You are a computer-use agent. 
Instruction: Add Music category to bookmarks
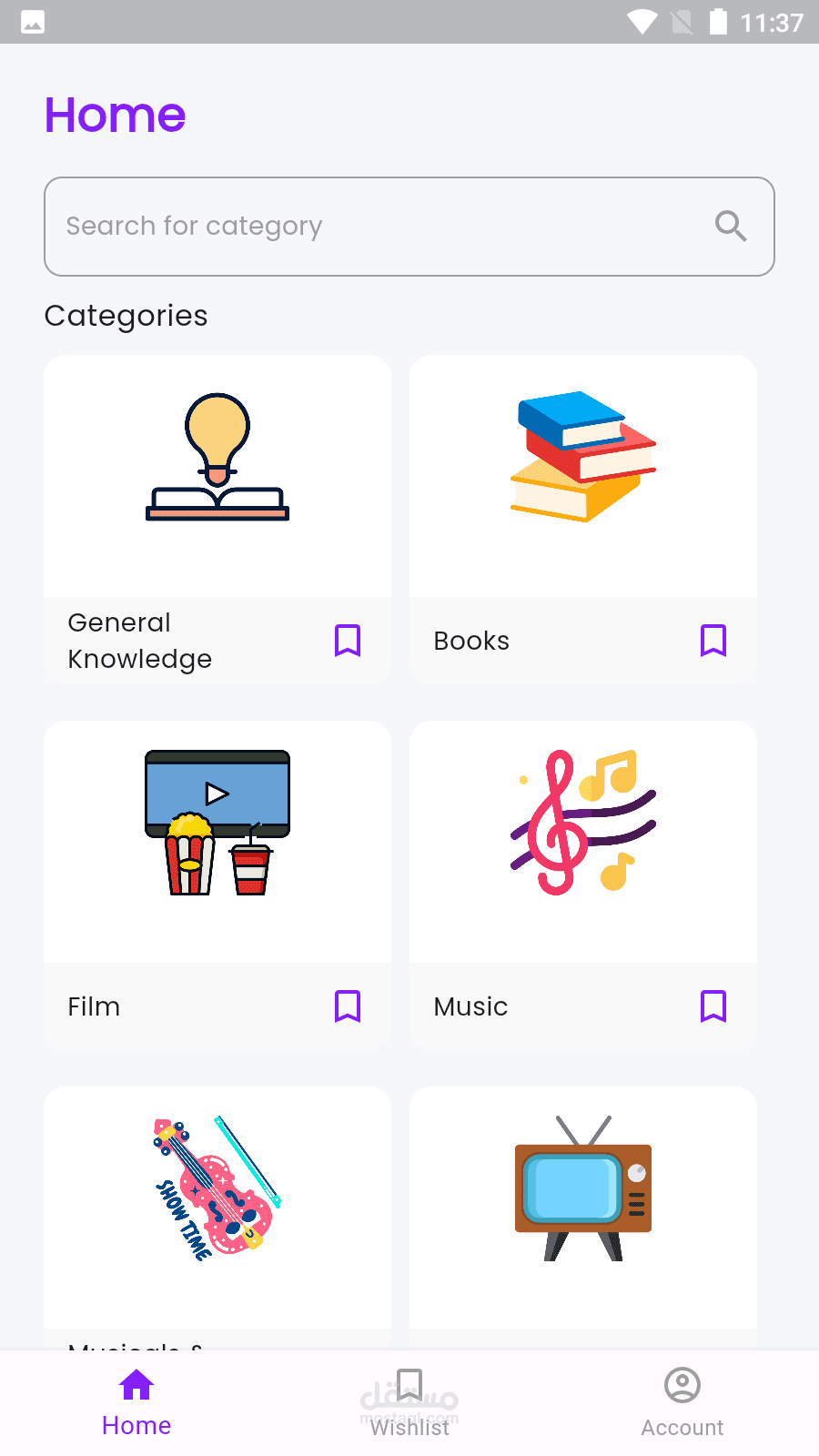coord(713,1006)
